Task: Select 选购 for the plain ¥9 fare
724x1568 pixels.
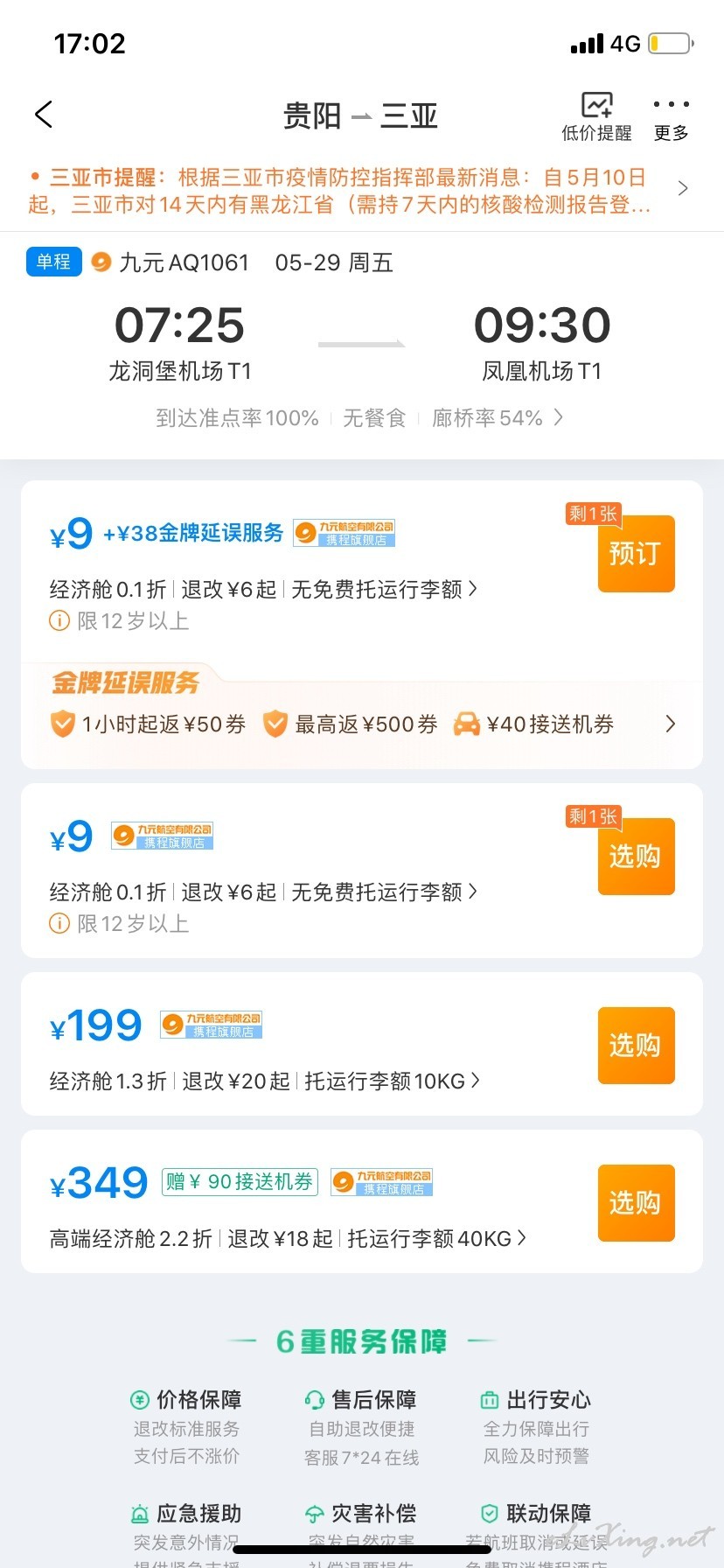Action: click(x=636, y=856)
